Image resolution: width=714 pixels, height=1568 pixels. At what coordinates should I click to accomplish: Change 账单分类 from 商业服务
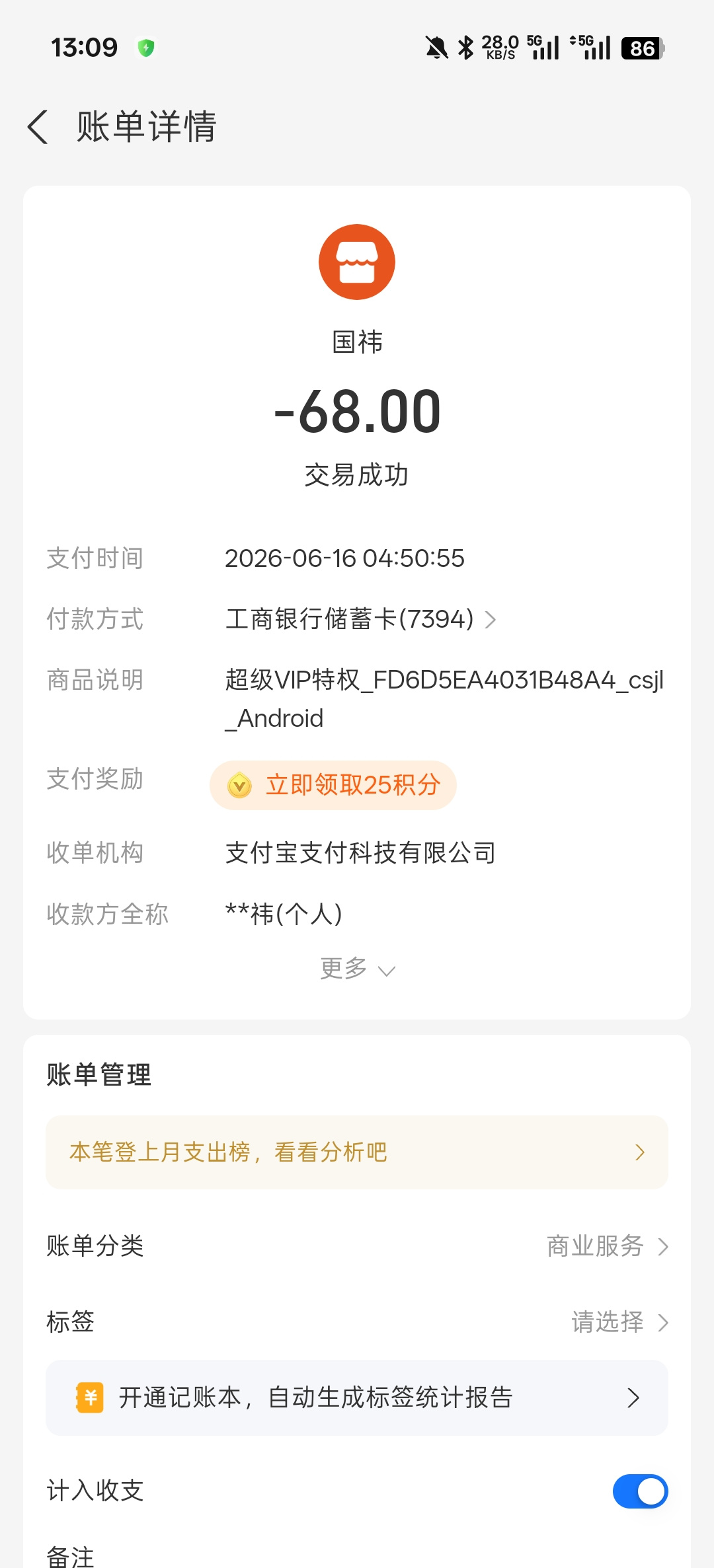point(357,1246)
